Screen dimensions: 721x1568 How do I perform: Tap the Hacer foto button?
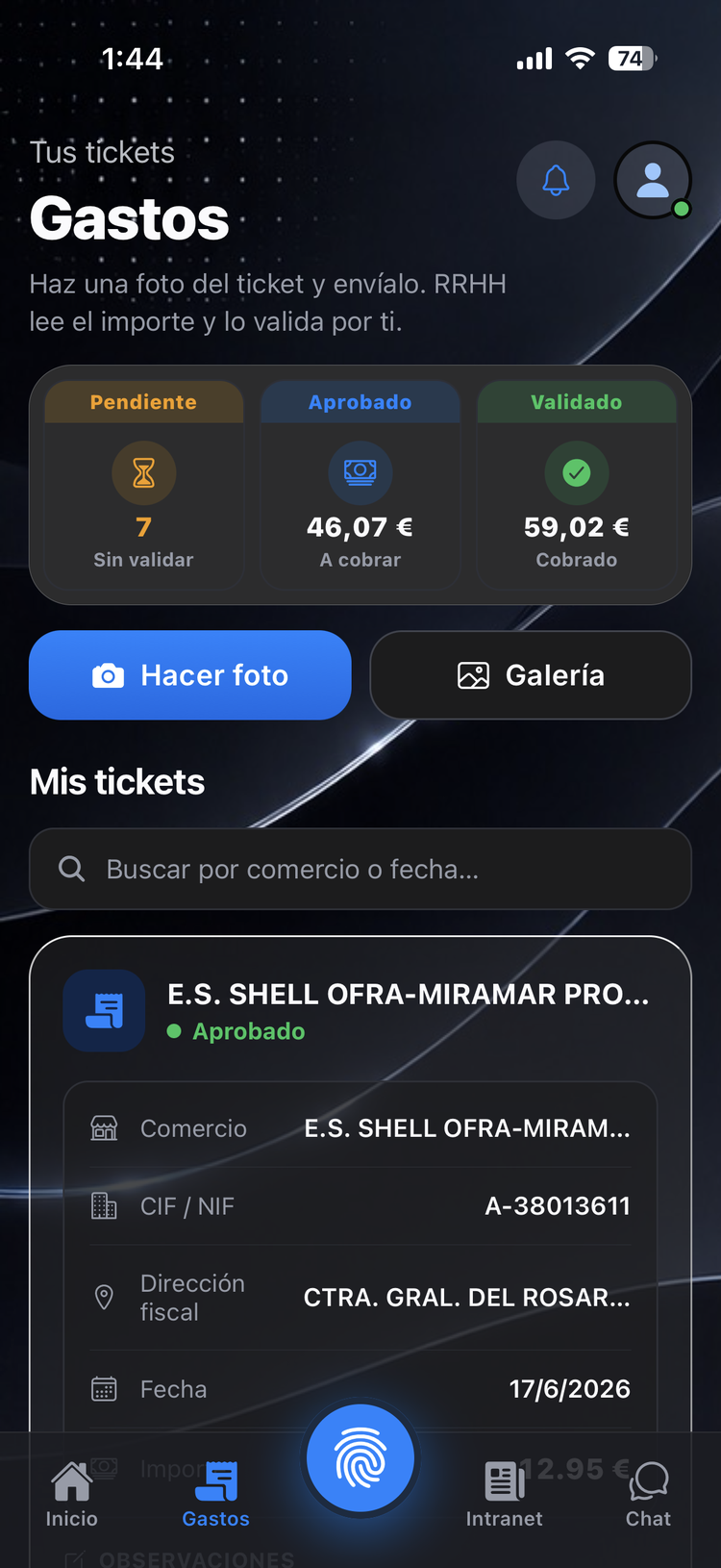click(190, 675)
